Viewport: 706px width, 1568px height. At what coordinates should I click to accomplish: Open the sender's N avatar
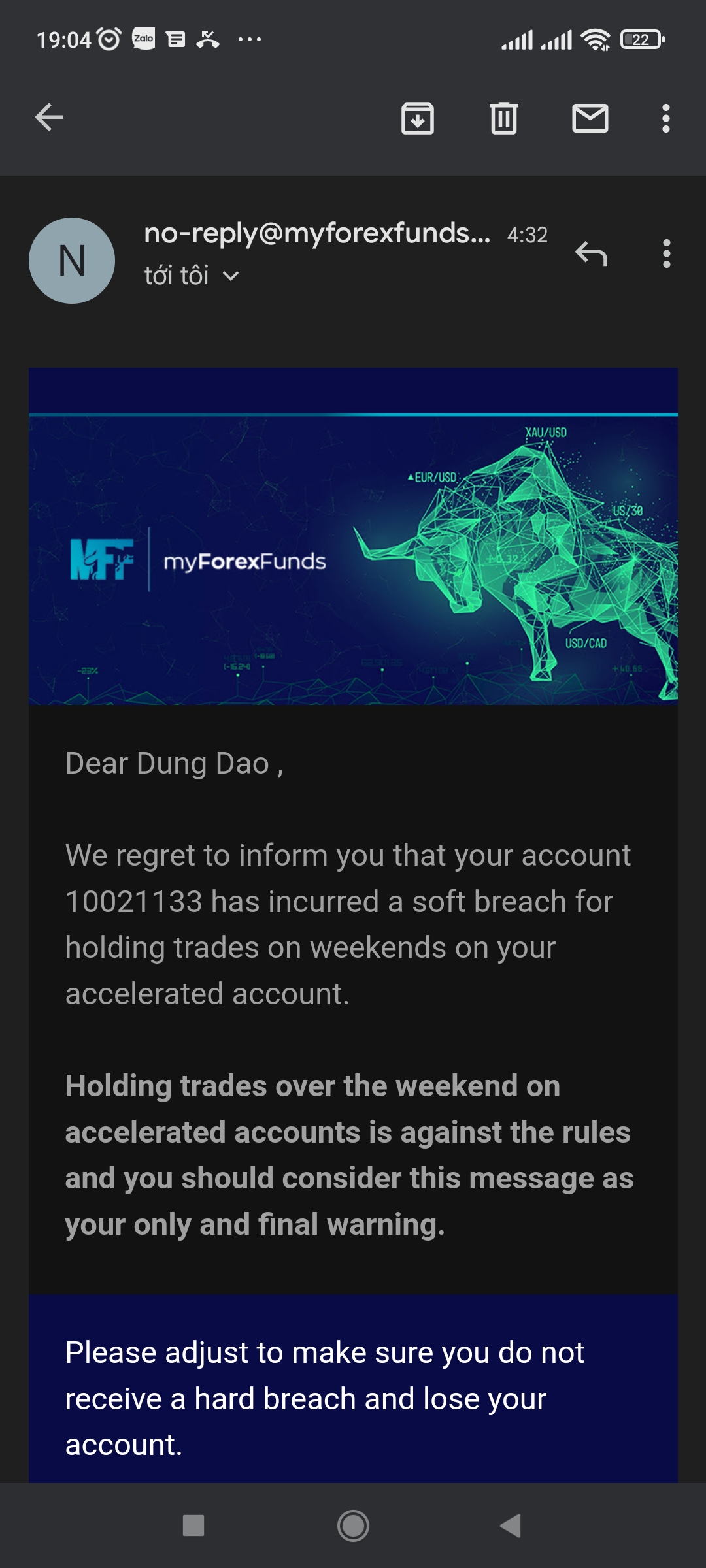[72, 261]
